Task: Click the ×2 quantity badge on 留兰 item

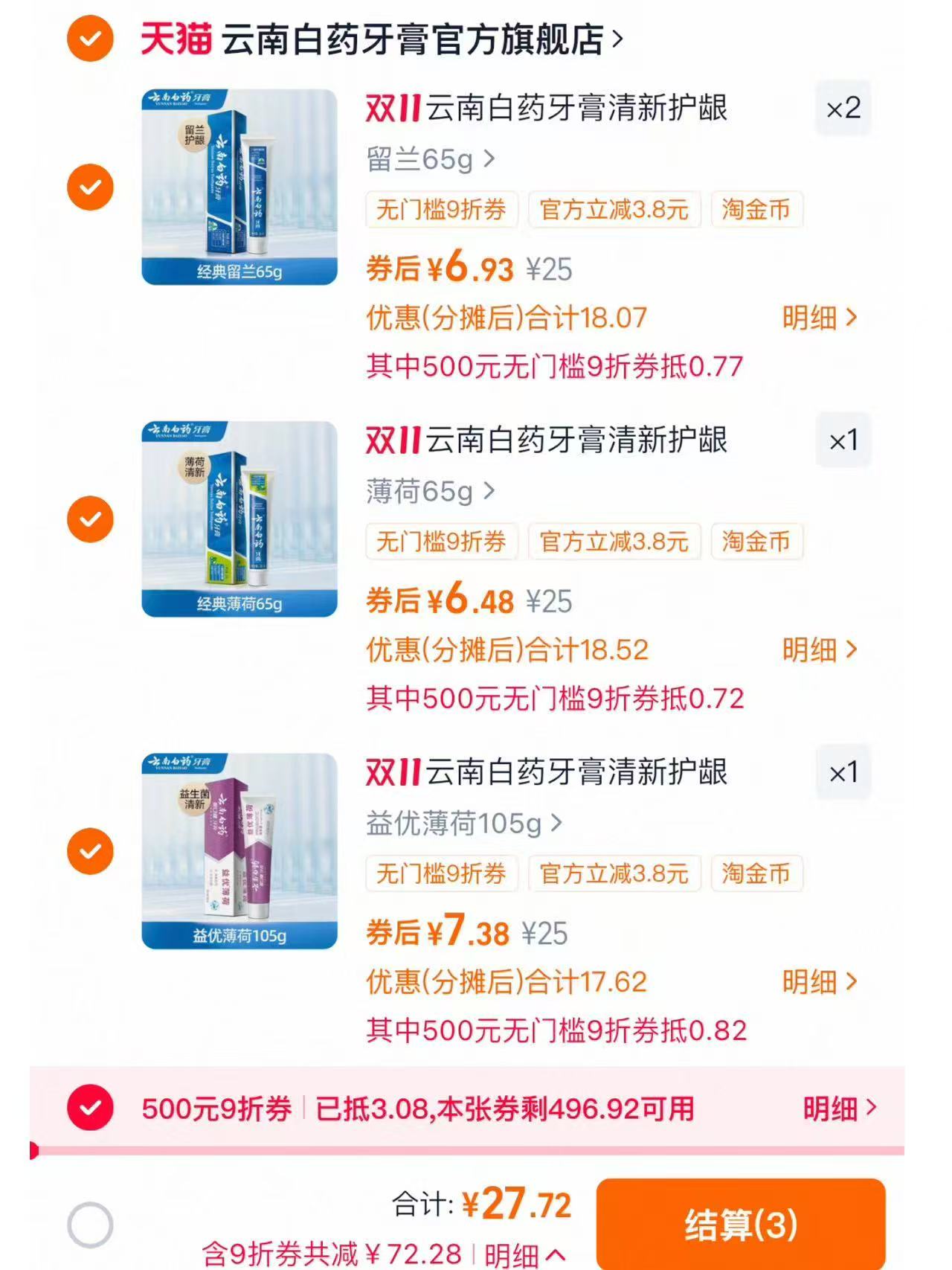Action: (x=845, y=109)
